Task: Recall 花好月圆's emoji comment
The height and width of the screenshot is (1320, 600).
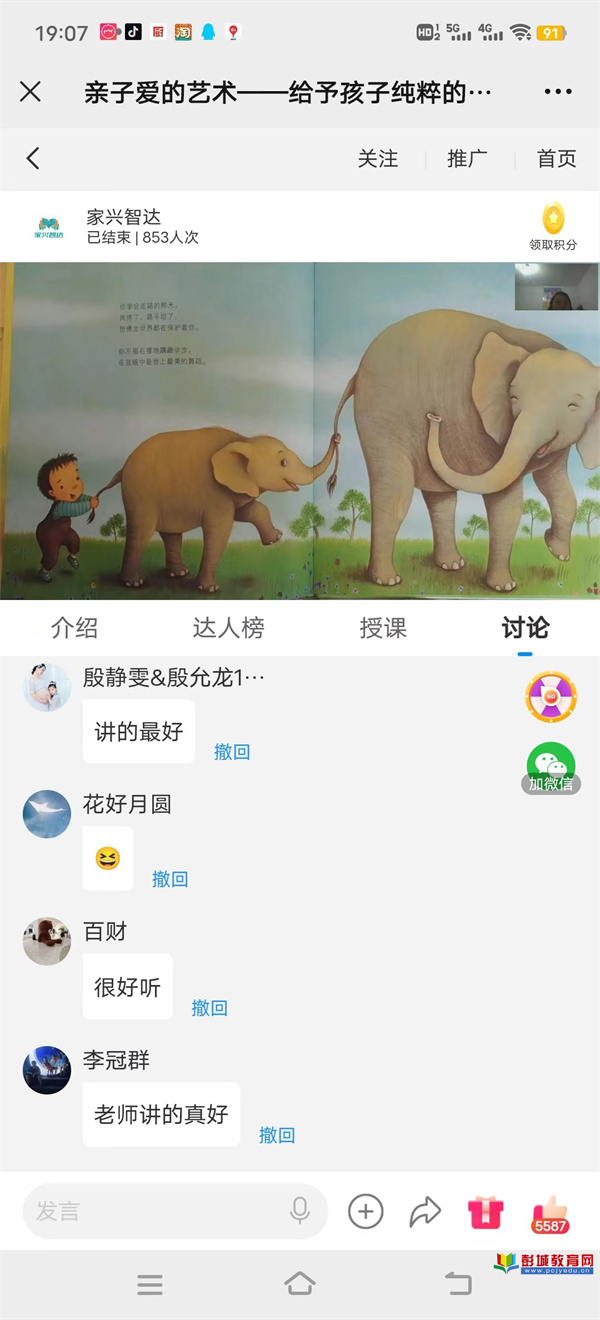Action: [170, 879]
